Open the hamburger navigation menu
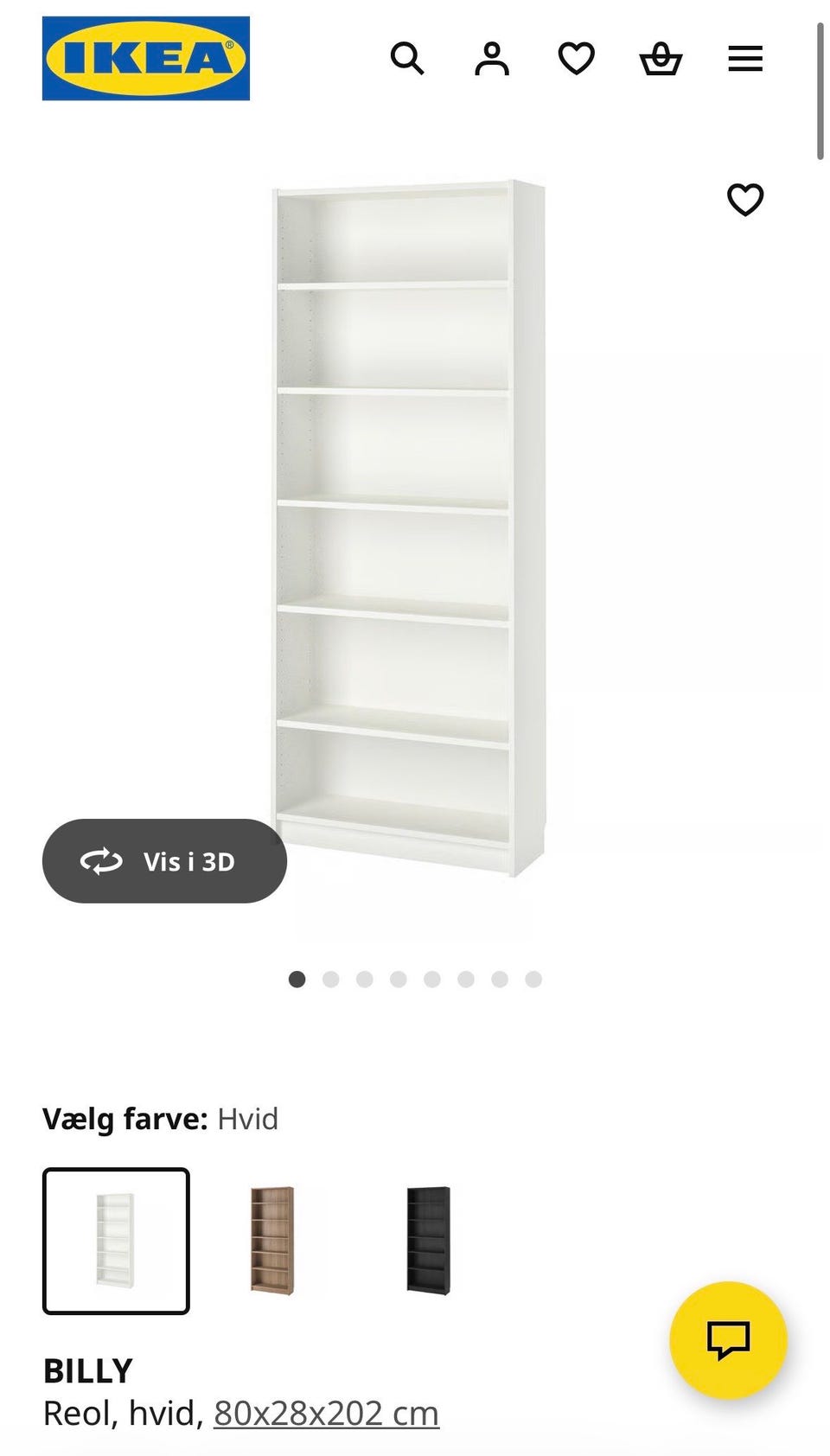This screenshot has height=1456, width=830. pos(744,58)
